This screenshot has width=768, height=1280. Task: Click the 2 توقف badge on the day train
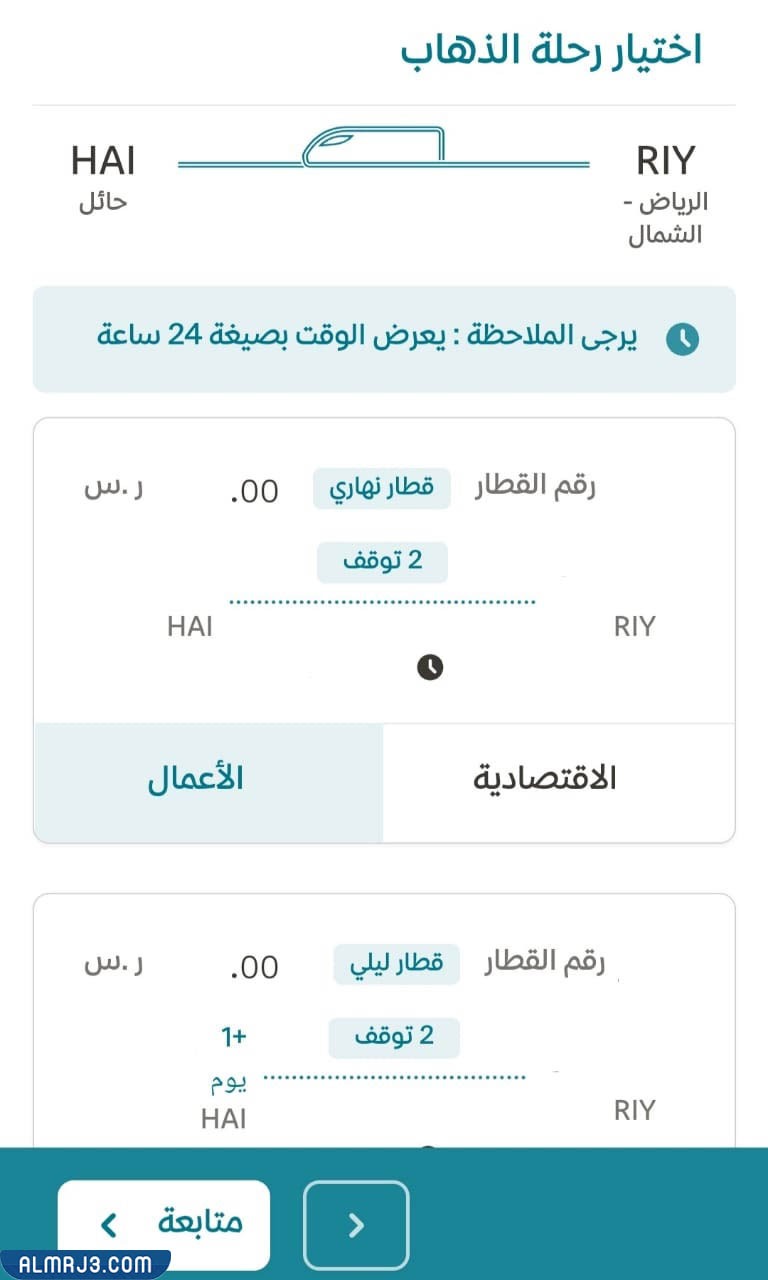(383, 562)
